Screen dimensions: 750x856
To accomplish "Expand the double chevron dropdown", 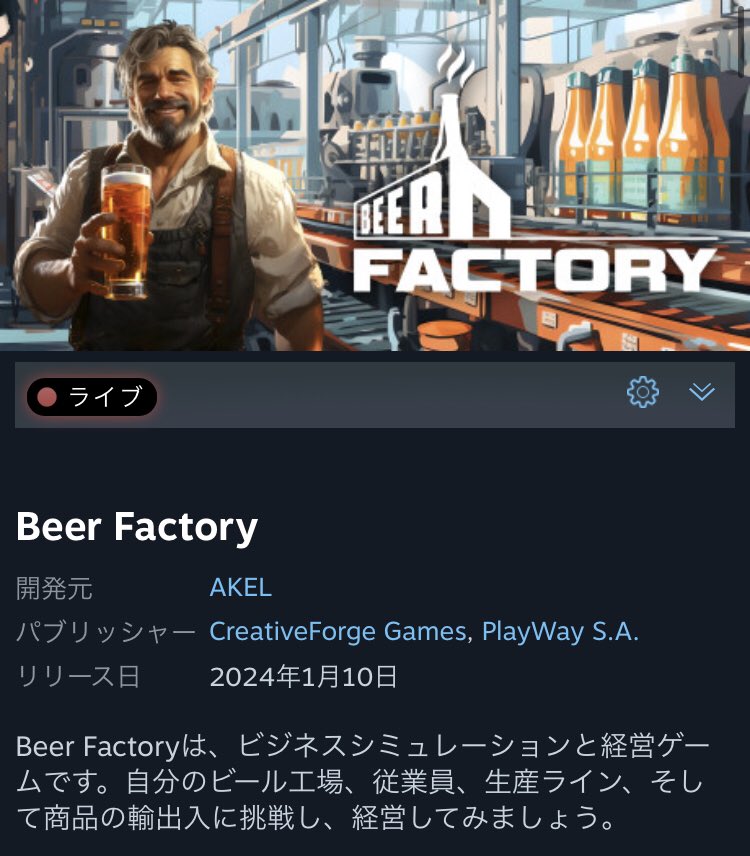I will pyautogui.click(x=702, y=393).
